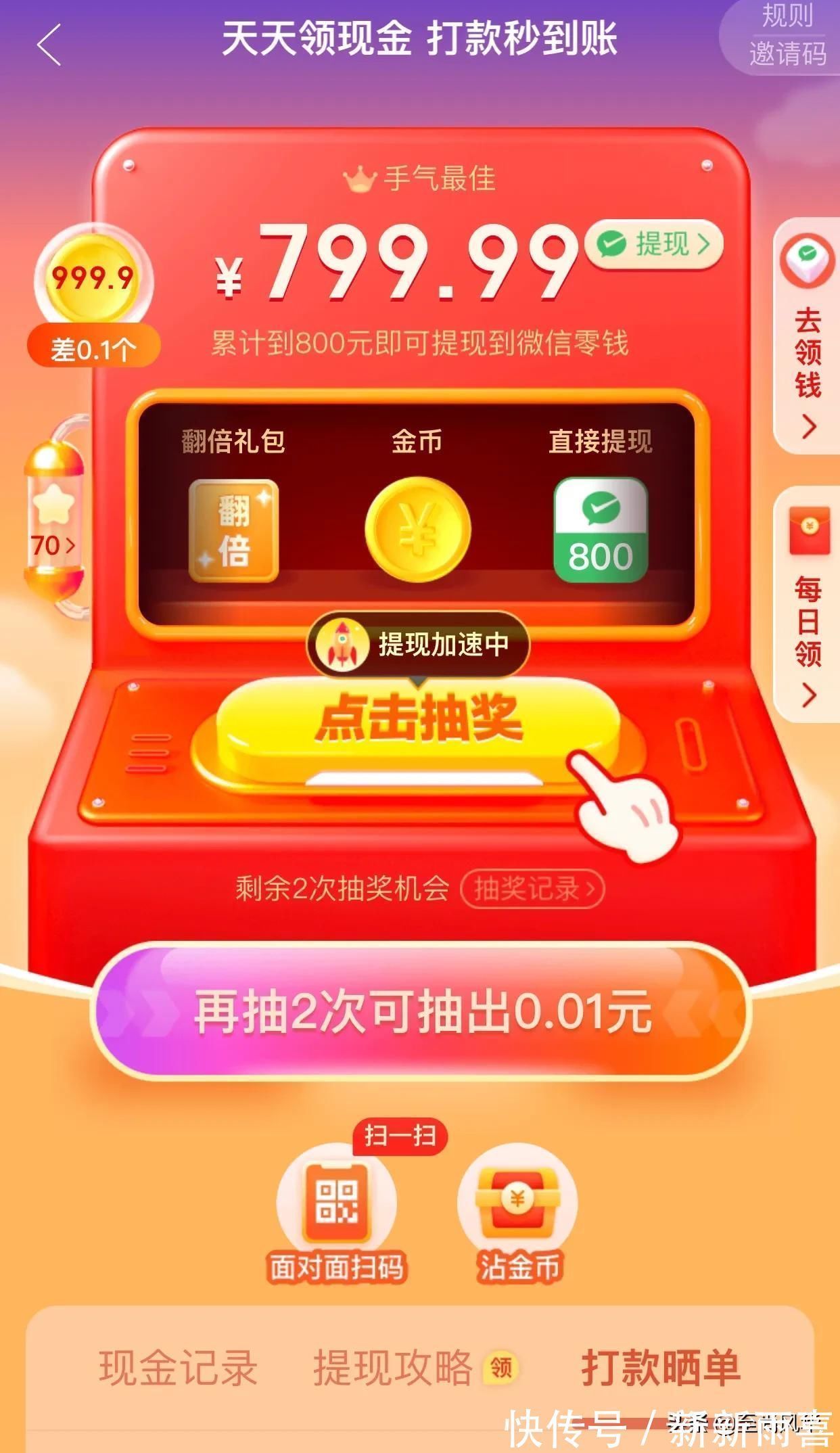View the 抽奖记录 lottery records

pyautogui.click(x=532, y=888)
